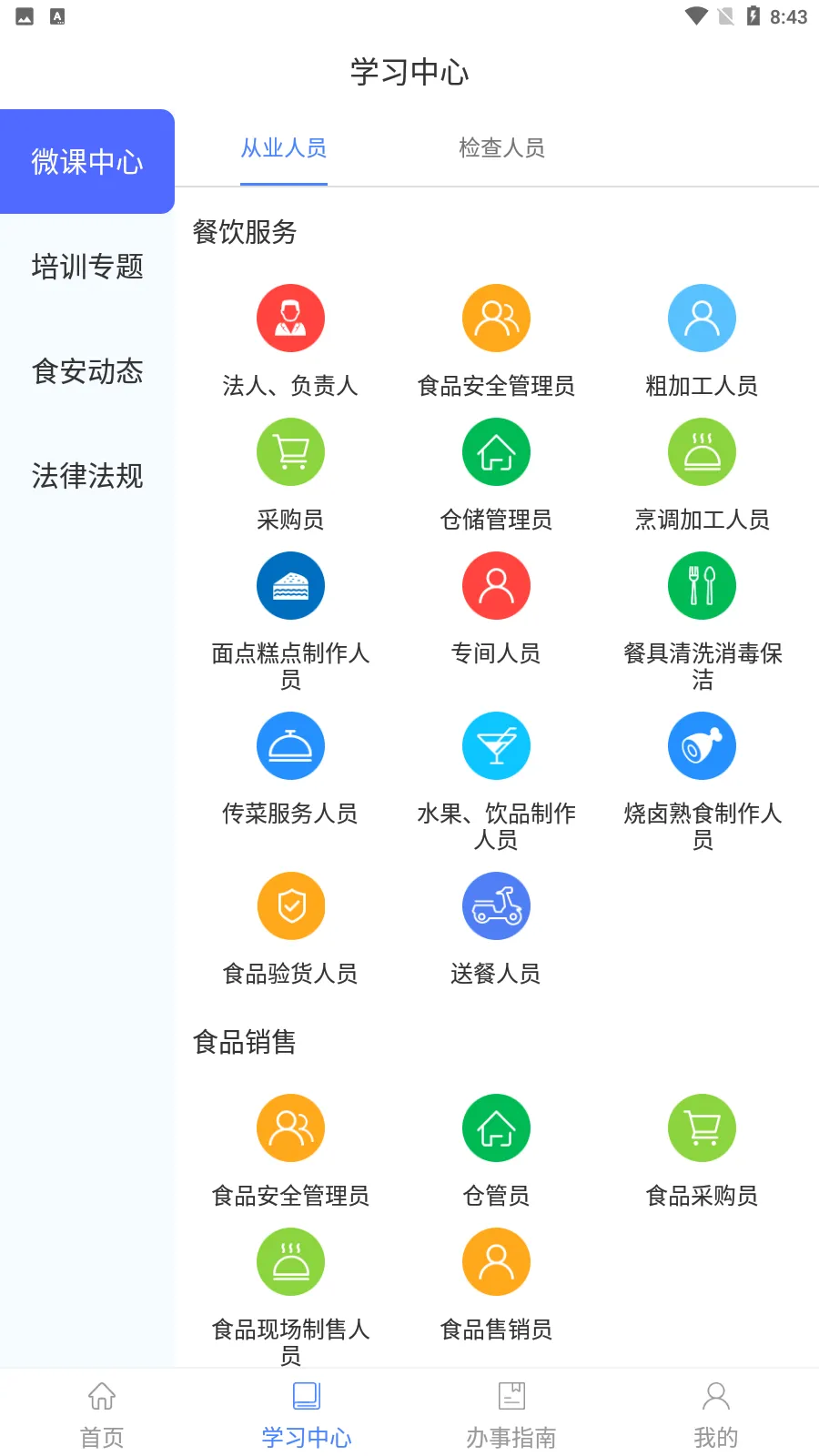The height and width of the screenshot is (1456, 819).
Task: Open 法律法规 from the sidebar
Action: tap(87, 476)
